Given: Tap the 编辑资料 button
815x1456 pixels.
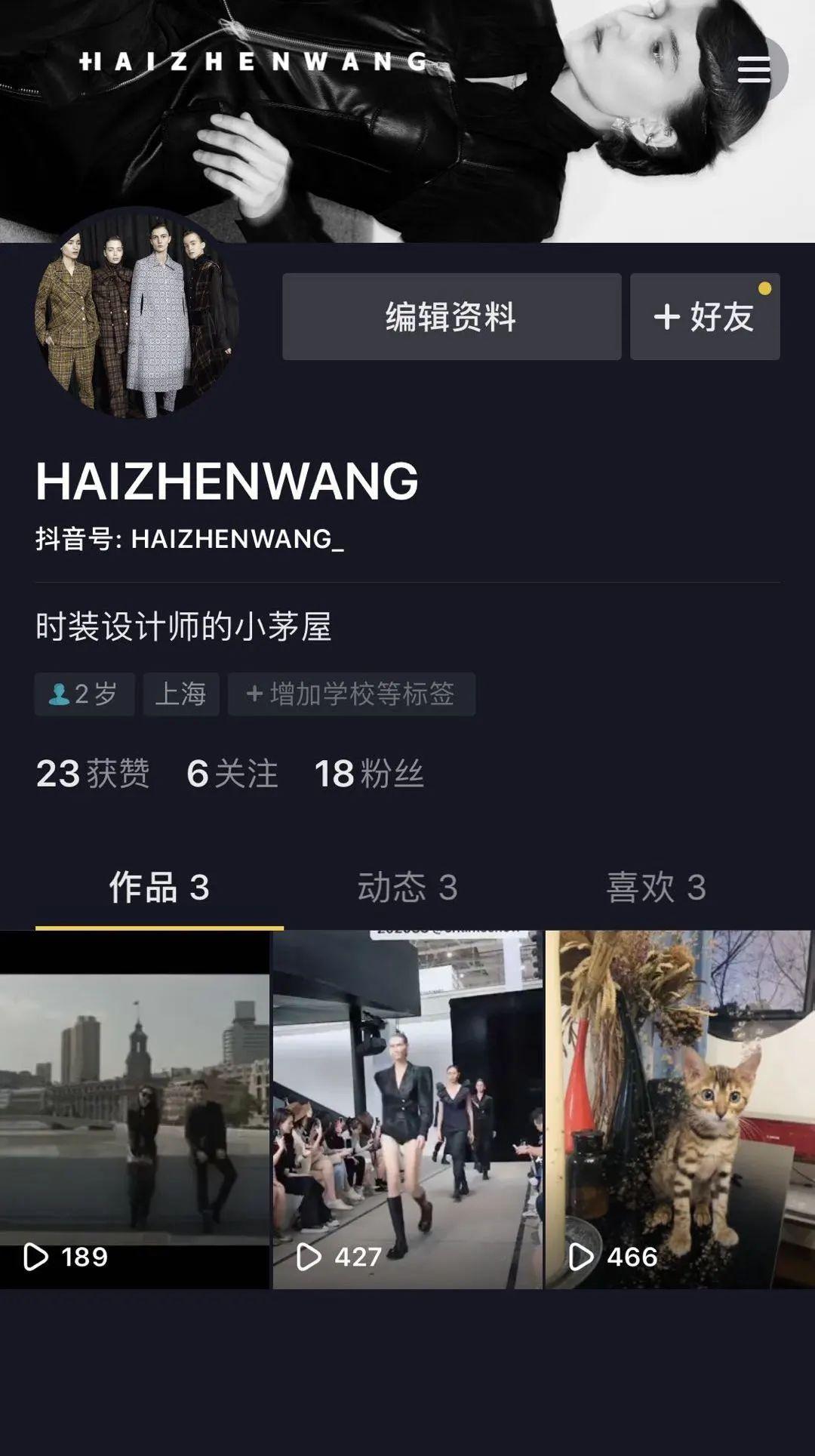Looking at the screenshot, I should coord(451,316).
